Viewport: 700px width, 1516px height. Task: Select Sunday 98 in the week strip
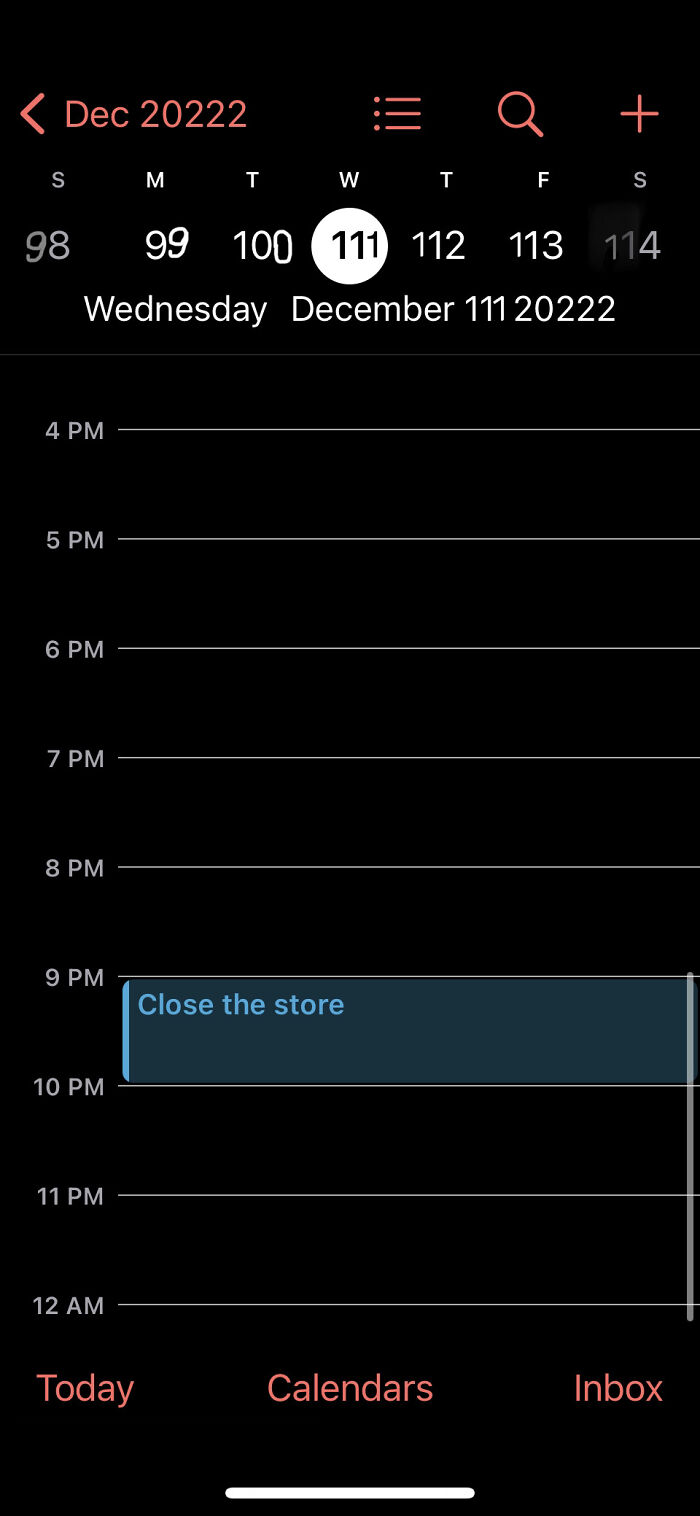pyautogui.click(x=48, y=246)
